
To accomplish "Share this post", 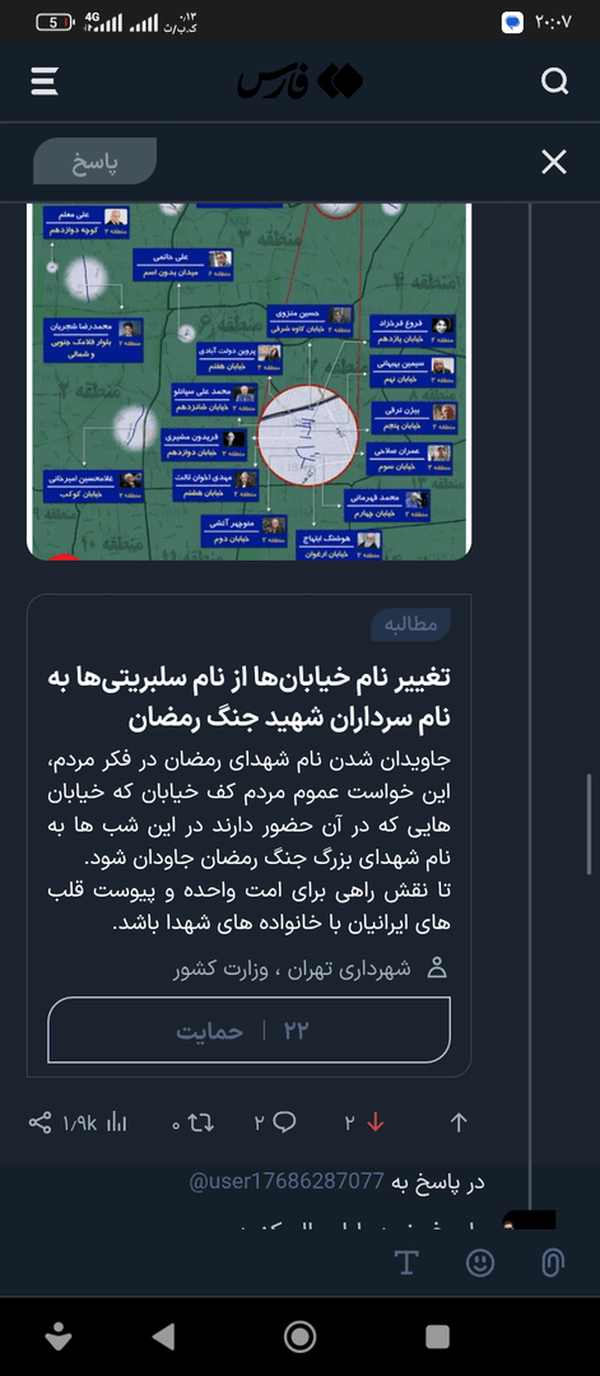I will [x=40, y=1123].
